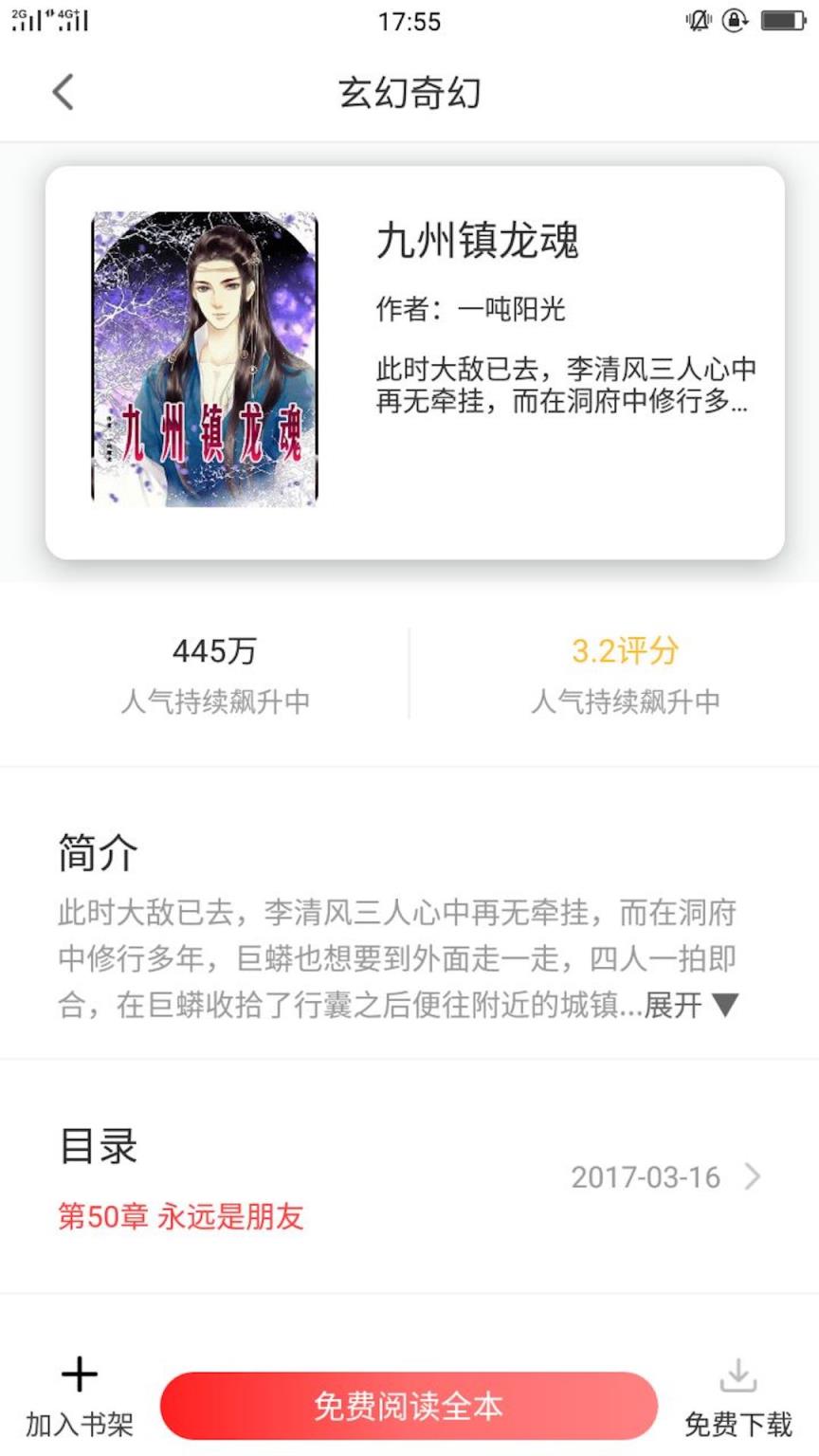The width and height of the screenshot is (819, 1456).
Task: Tap the 3.2评分 rating score
Action: [626, 651]
